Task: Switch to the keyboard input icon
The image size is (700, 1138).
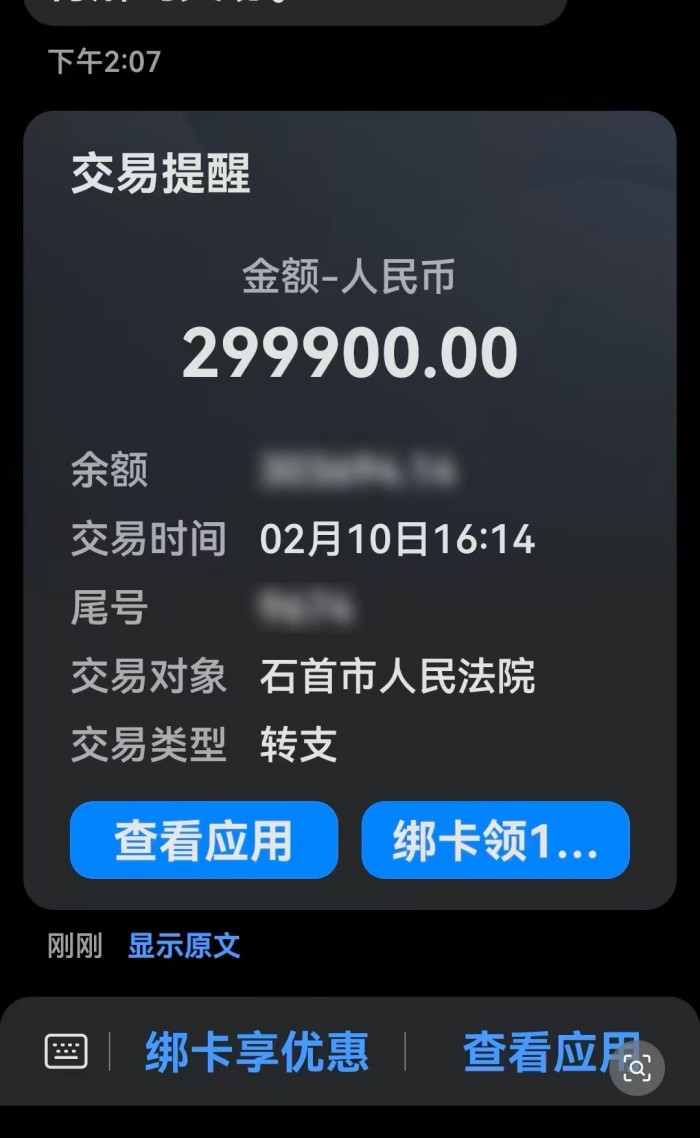Action: click(x=66, y=1051)
